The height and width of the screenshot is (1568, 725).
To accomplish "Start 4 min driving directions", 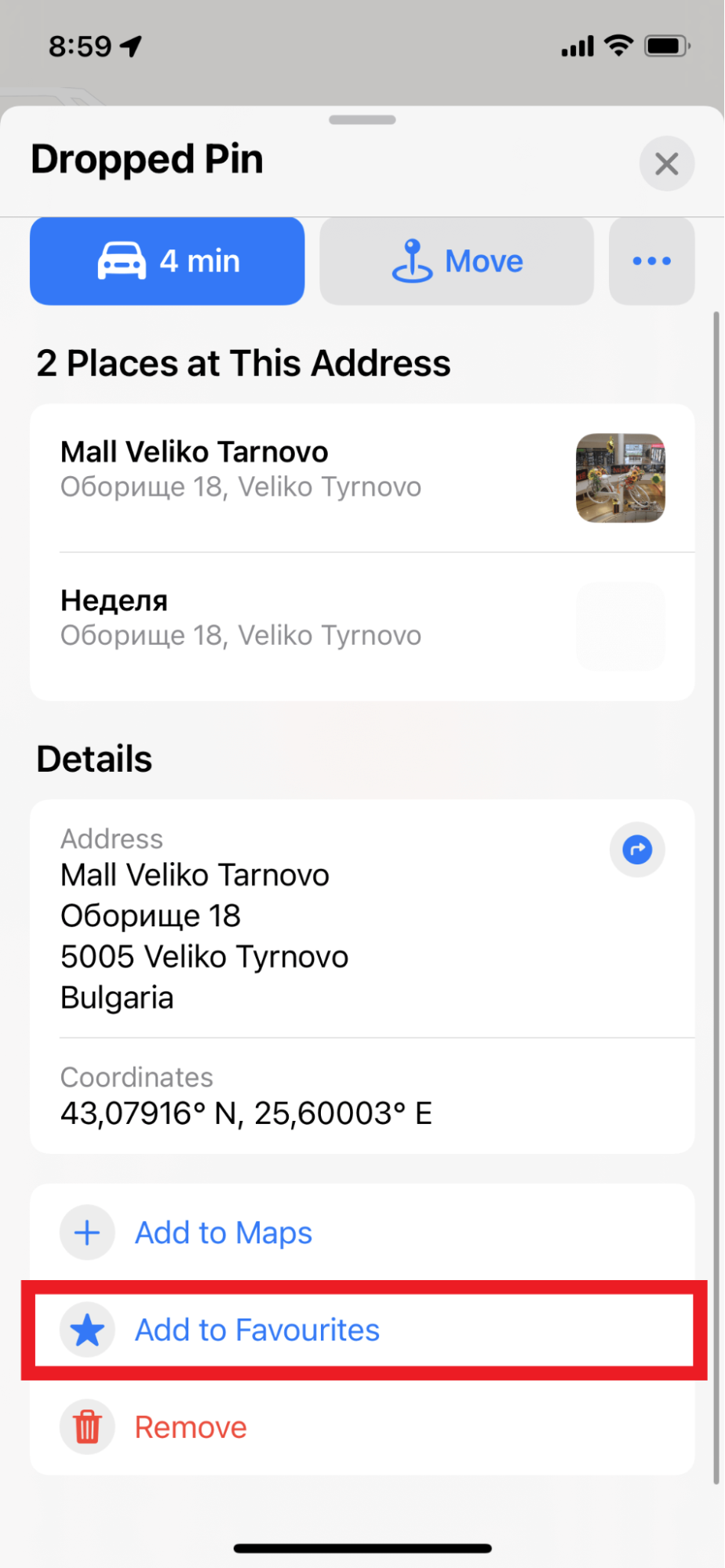I will [x=167, y=261].
